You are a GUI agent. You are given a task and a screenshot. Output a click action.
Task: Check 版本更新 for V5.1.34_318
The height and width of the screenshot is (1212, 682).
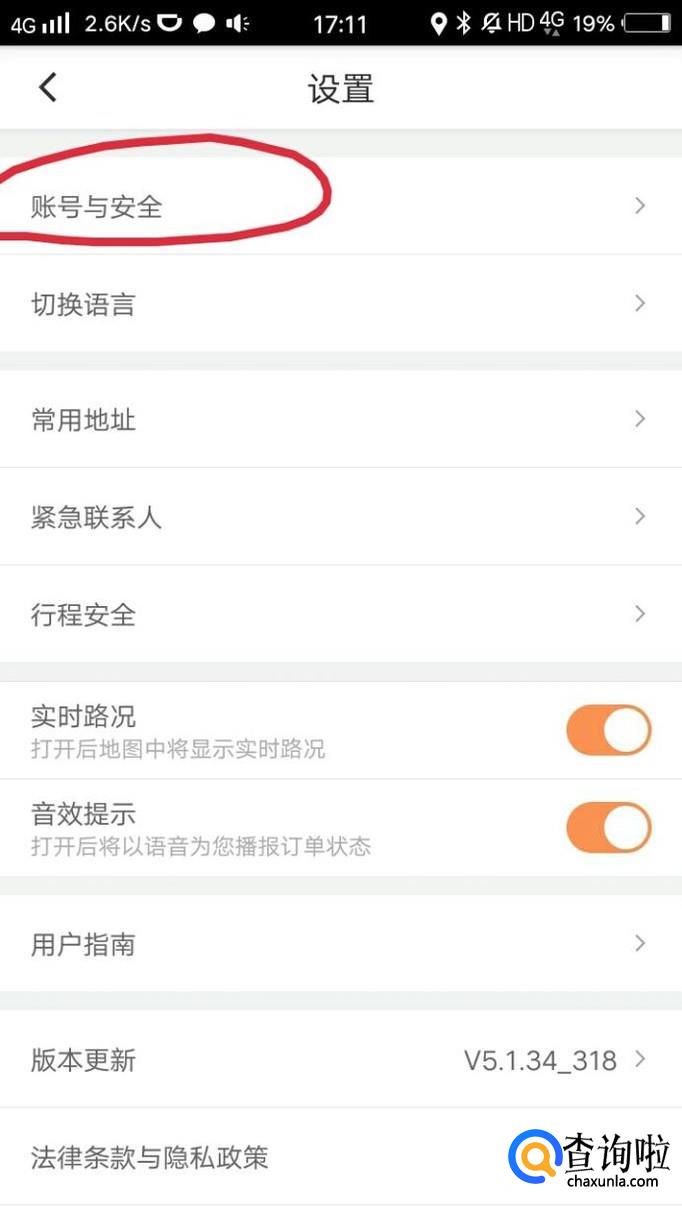point(340,1060)
